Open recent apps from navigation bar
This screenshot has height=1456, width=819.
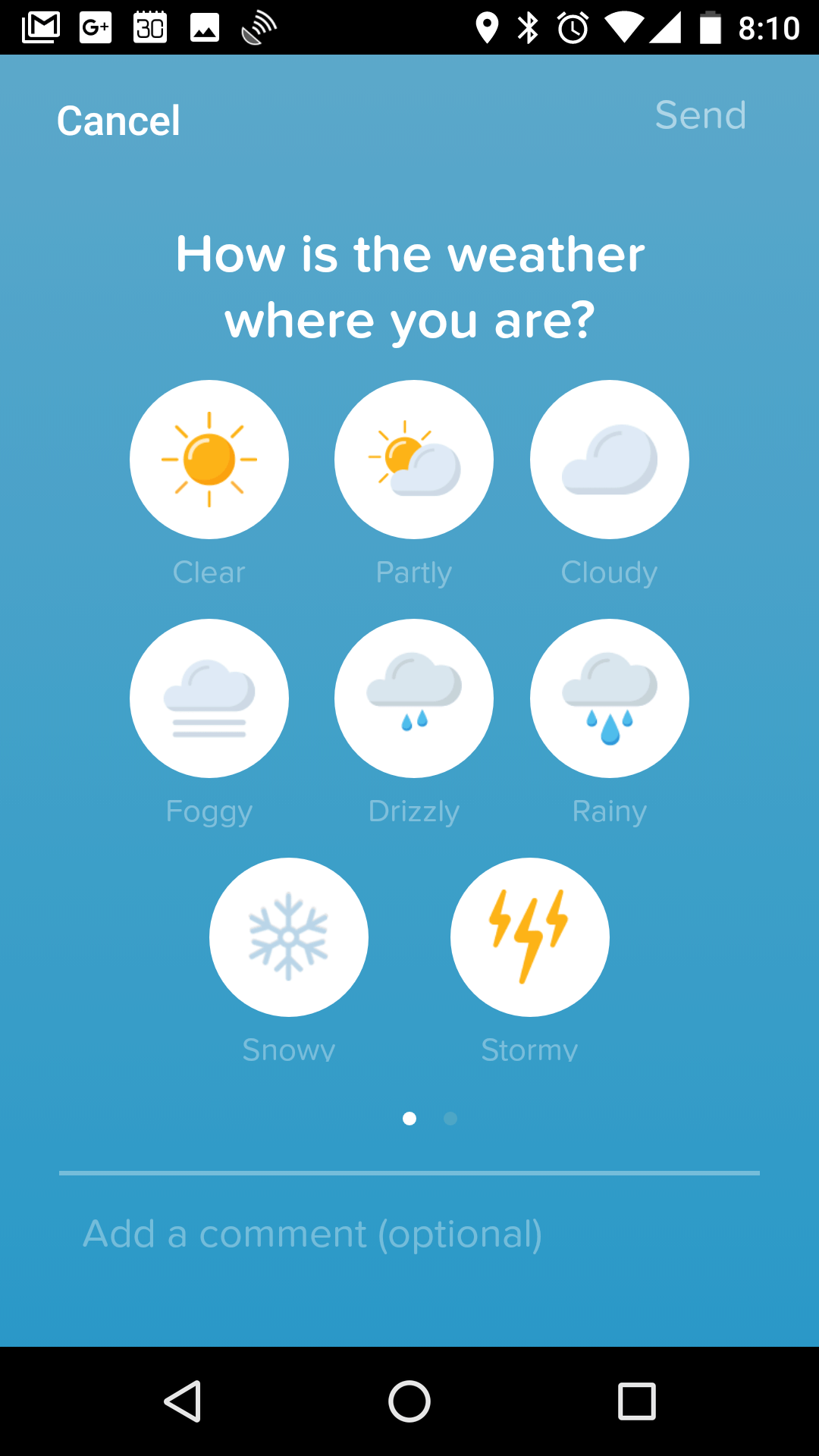[637, 1401]
